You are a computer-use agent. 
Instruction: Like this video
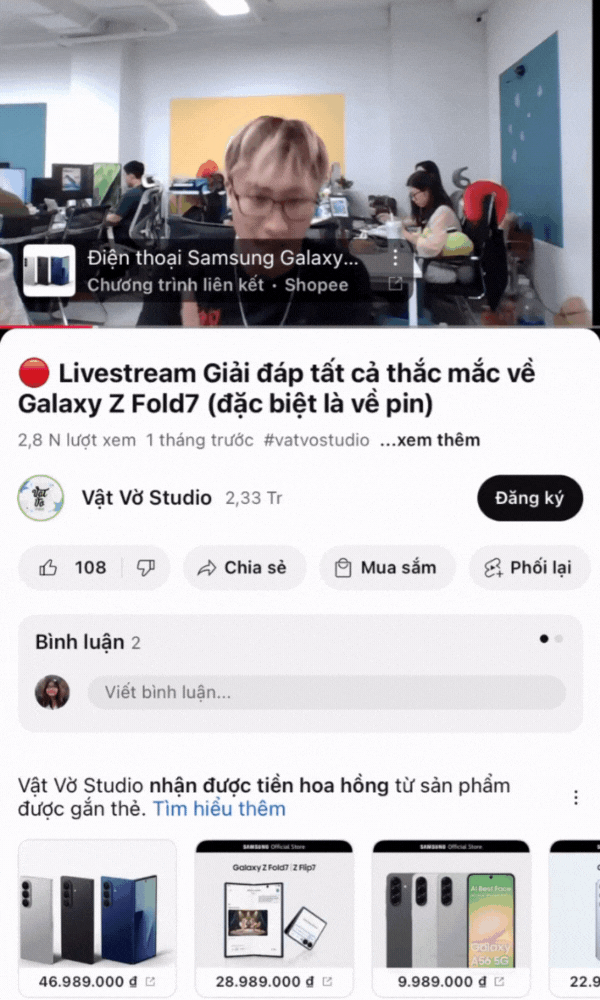pos(72,568)
